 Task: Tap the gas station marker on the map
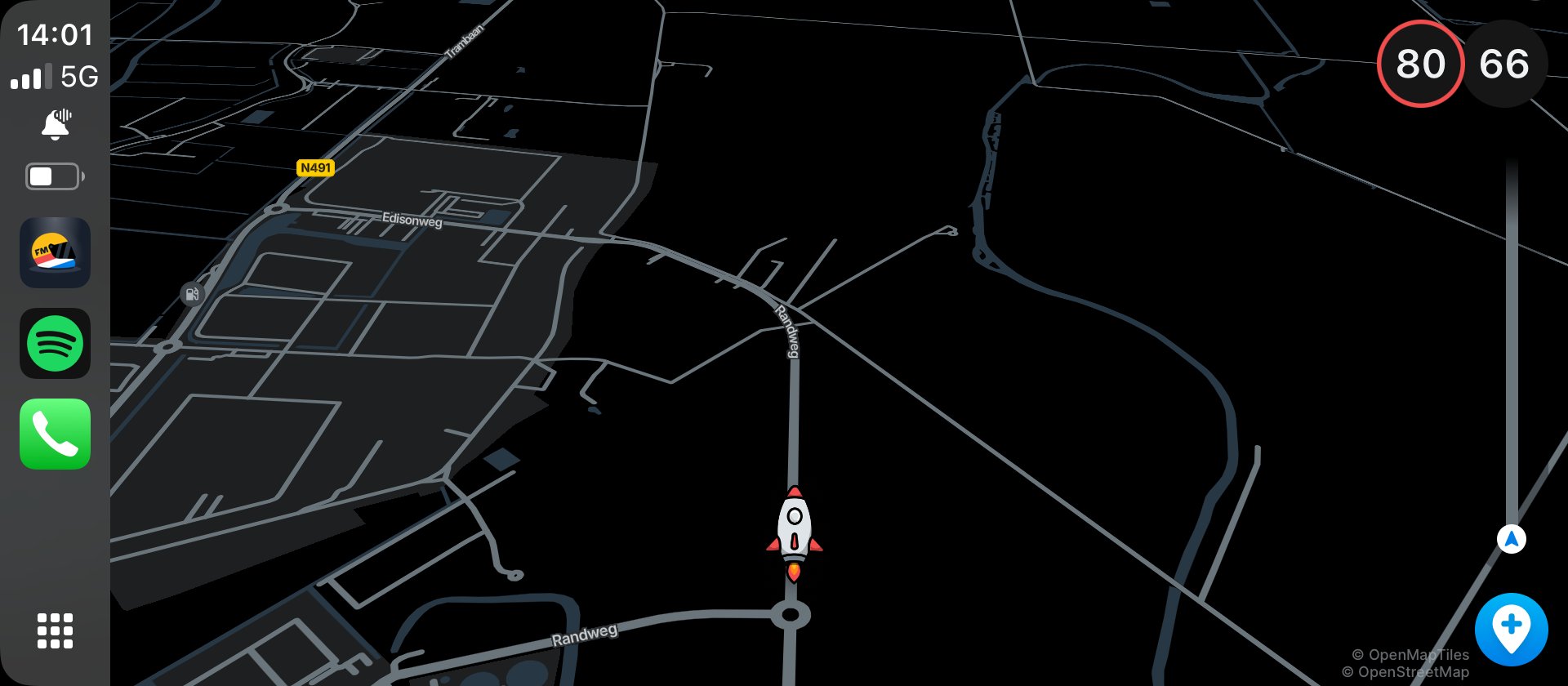click(x=192, y=294)
